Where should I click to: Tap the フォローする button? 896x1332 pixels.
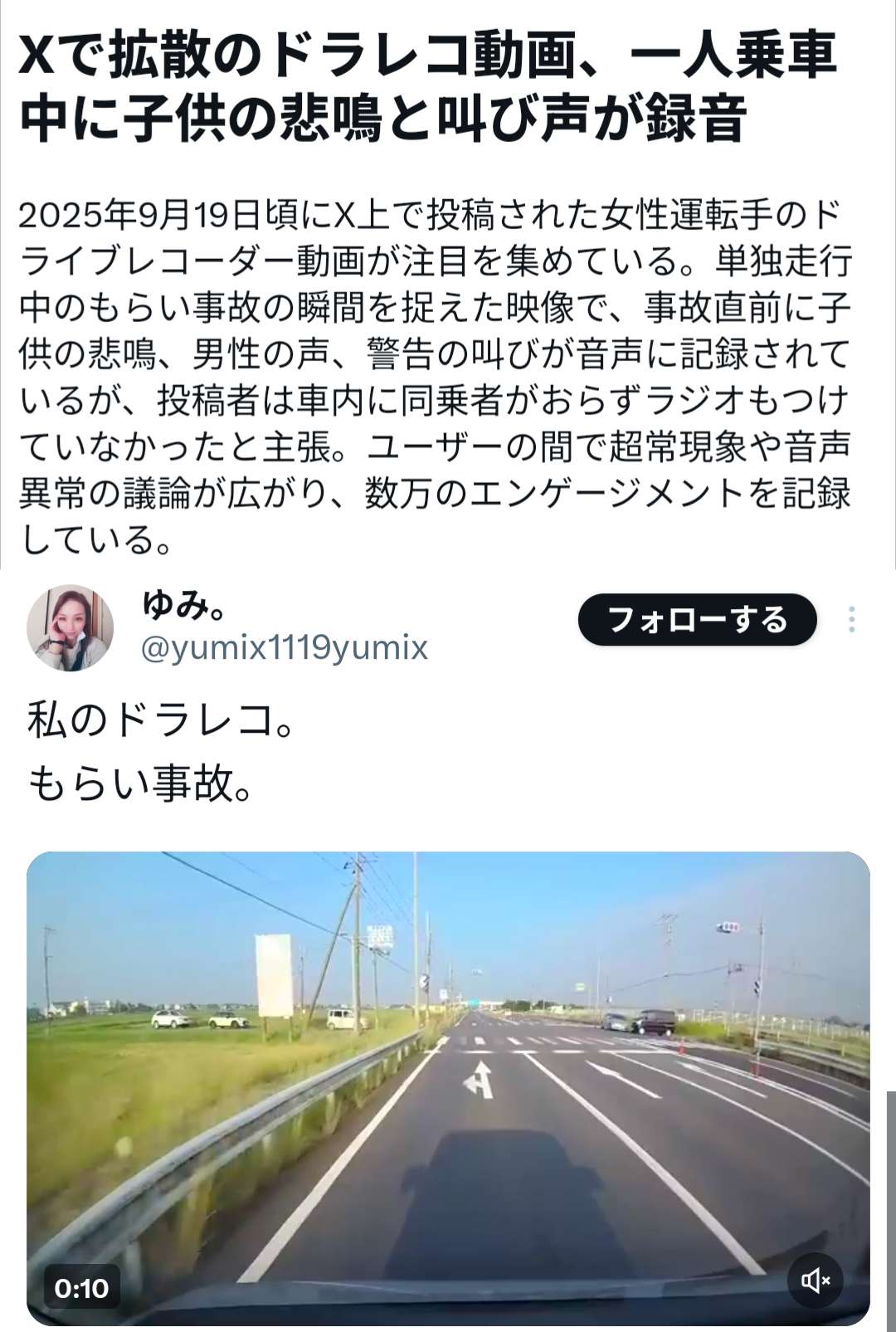pos(697,620)
